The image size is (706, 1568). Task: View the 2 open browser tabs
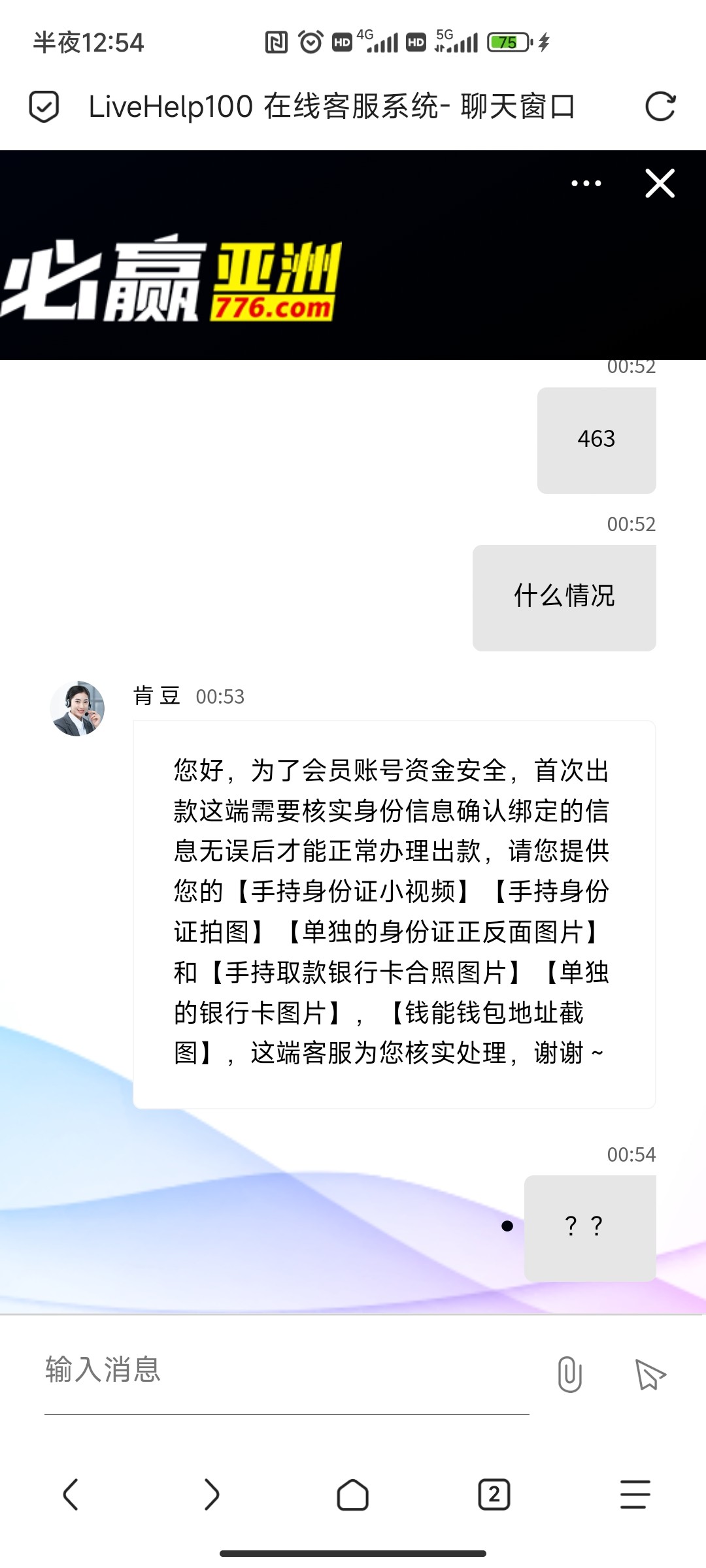494,1494
